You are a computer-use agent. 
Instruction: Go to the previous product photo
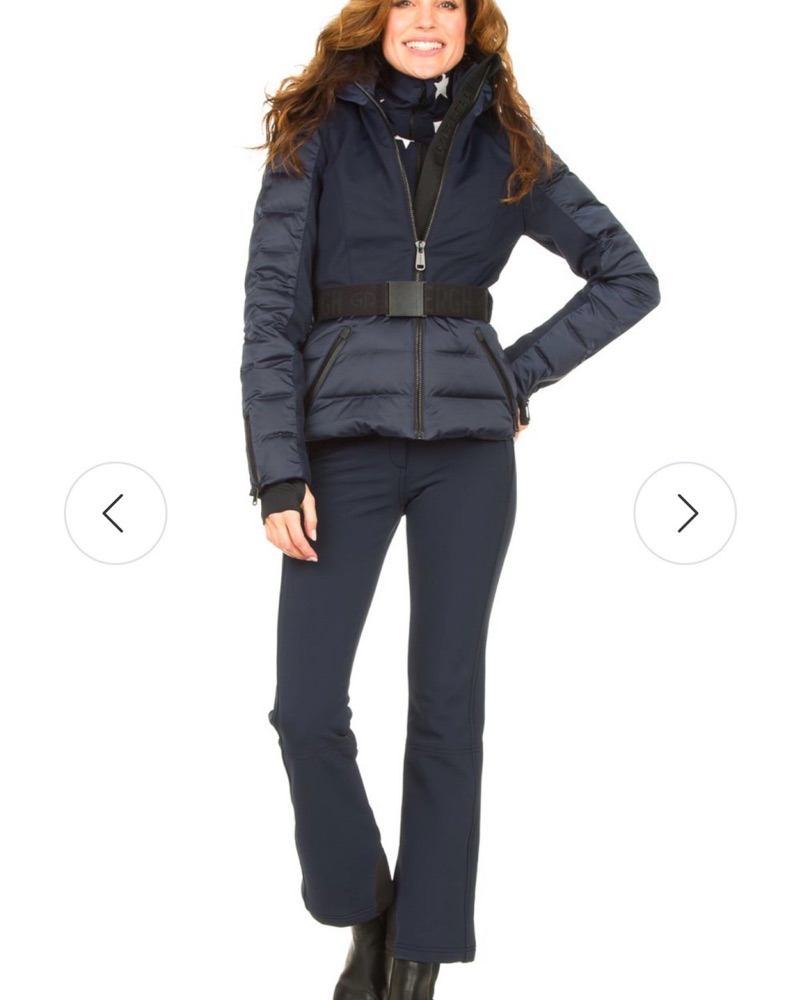pos(115,513)
